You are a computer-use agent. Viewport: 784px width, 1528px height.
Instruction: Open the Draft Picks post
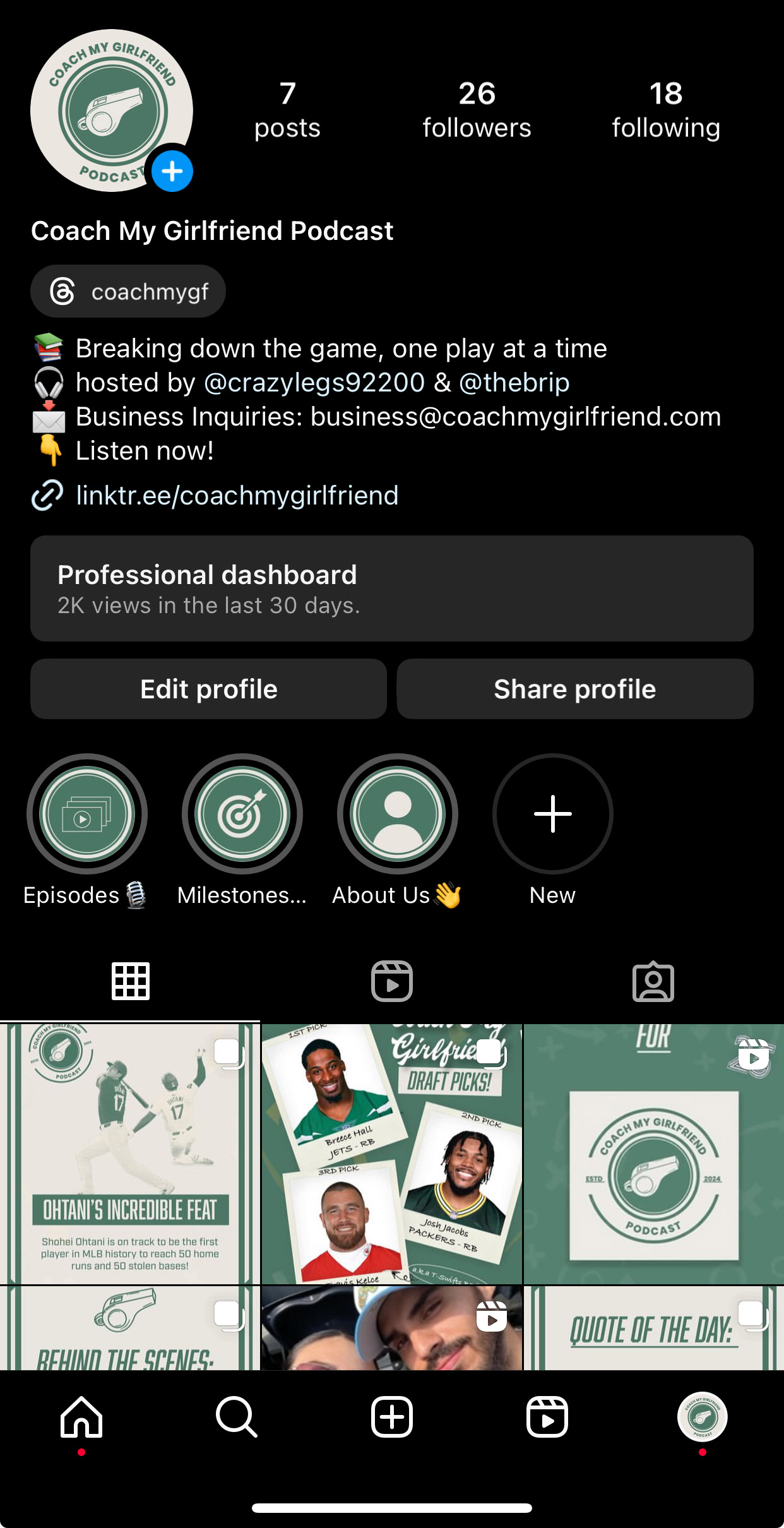391,1153
